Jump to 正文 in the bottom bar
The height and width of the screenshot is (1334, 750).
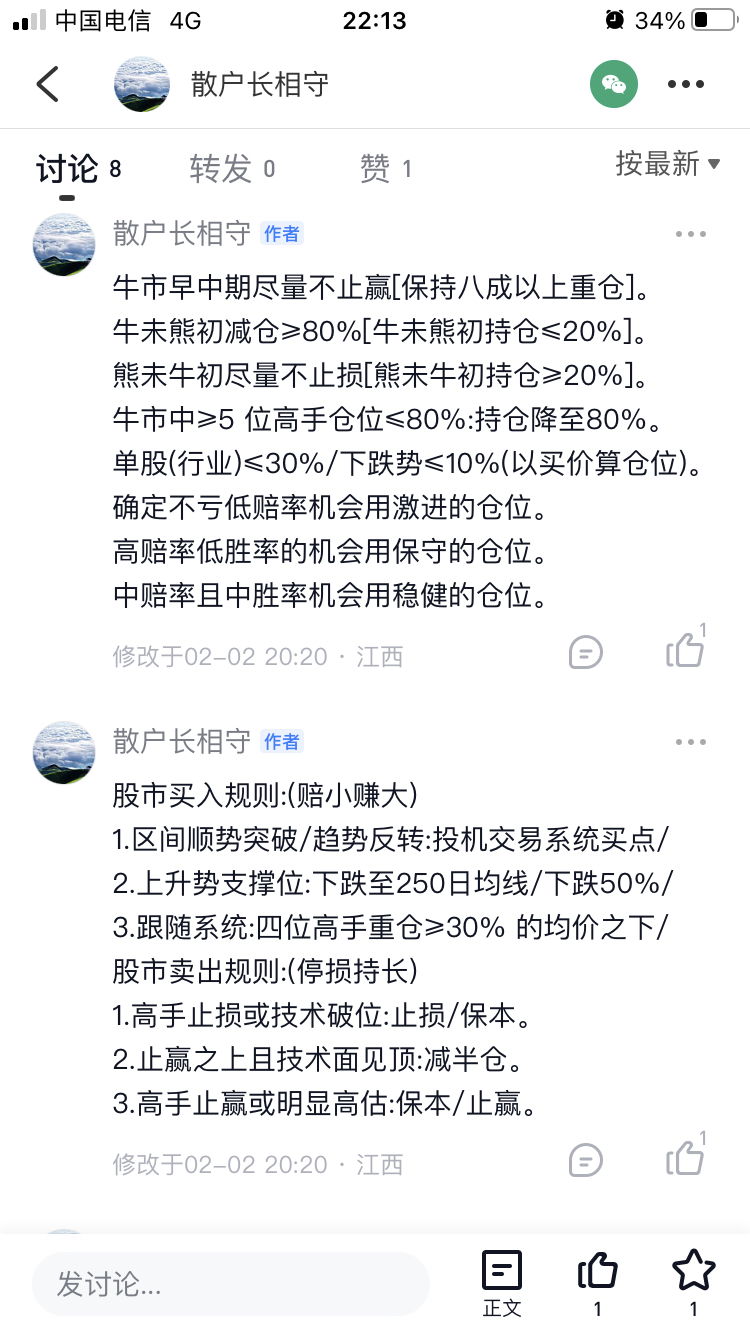tap(502, 1282)
